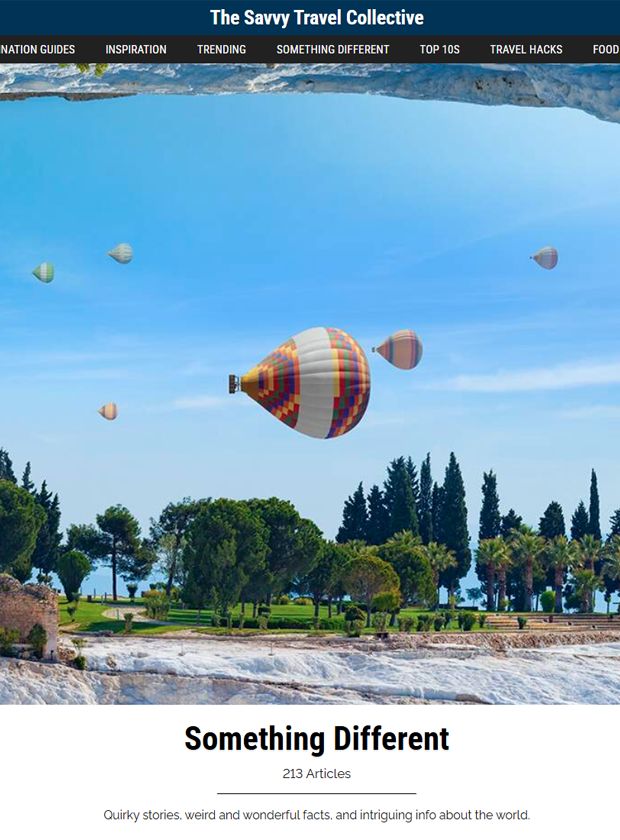Select Something Different in the navigation bar
The image size is (620, 840).
[x=333, y=49]
